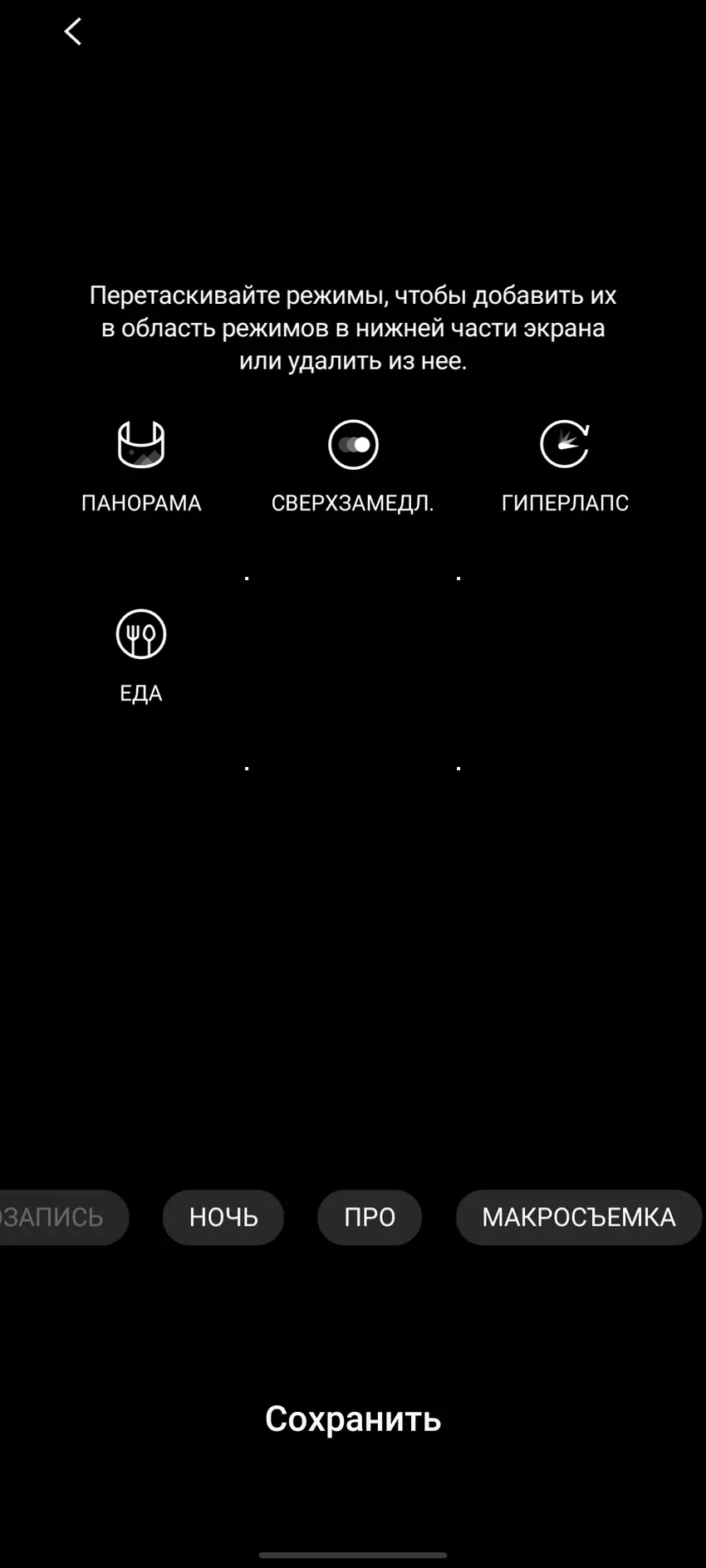Tap the МАКРОСЪЕМКА mode chip
Image resolution: width=706 pixels, height=1568 pixels.
pyautogui.click(x=579, y=1217)
